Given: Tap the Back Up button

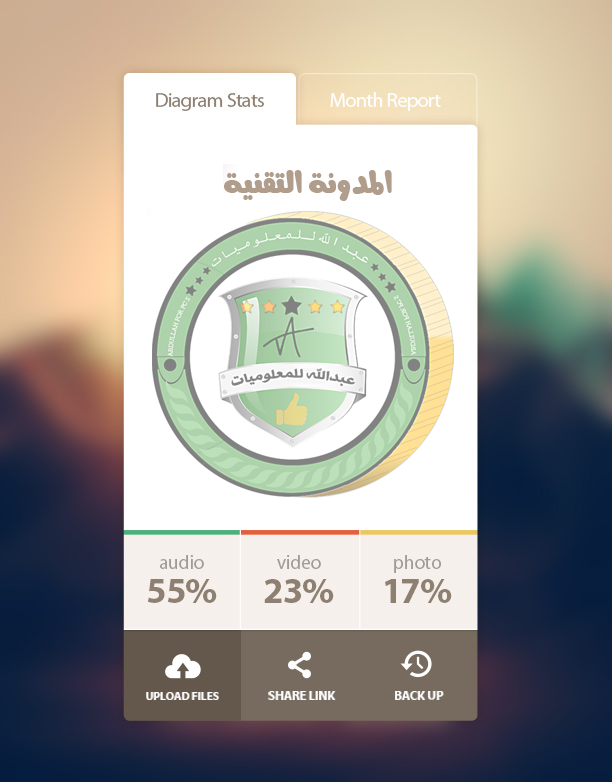Looking at the screenshot, I should pyautogui.click(x=418, y=675).
